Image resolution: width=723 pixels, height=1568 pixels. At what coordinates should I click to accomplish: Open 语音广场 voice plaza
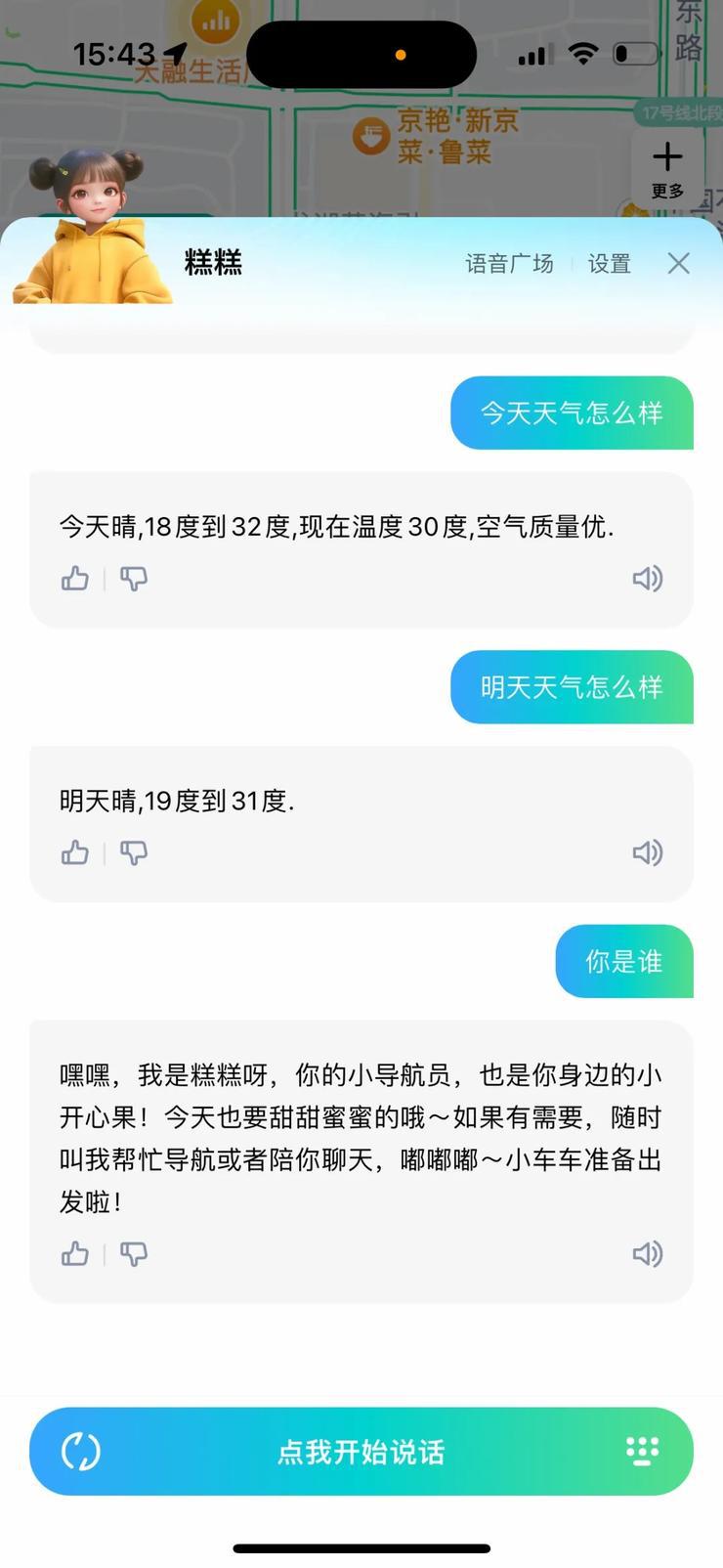tap(509, 263)
